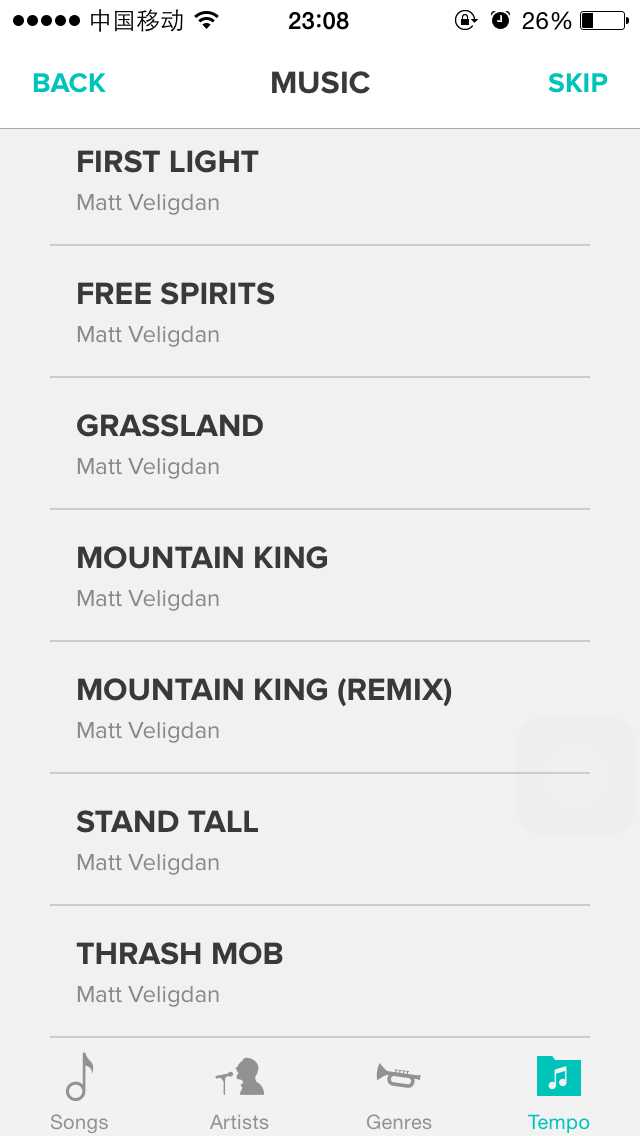640x1136 pixels.
Task: Select the original Mountain King song
Action: point(320,576)
